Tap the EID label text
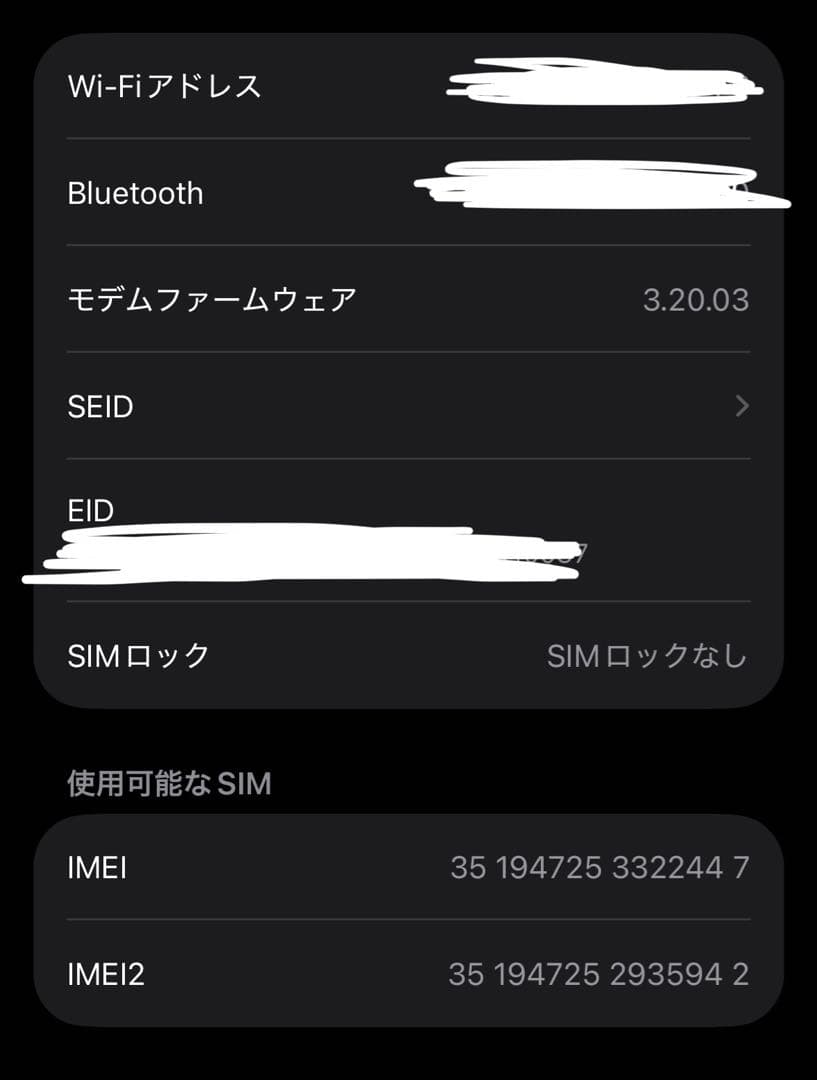The height and width of the screenshot is (1080, 817). pos(90,511)
